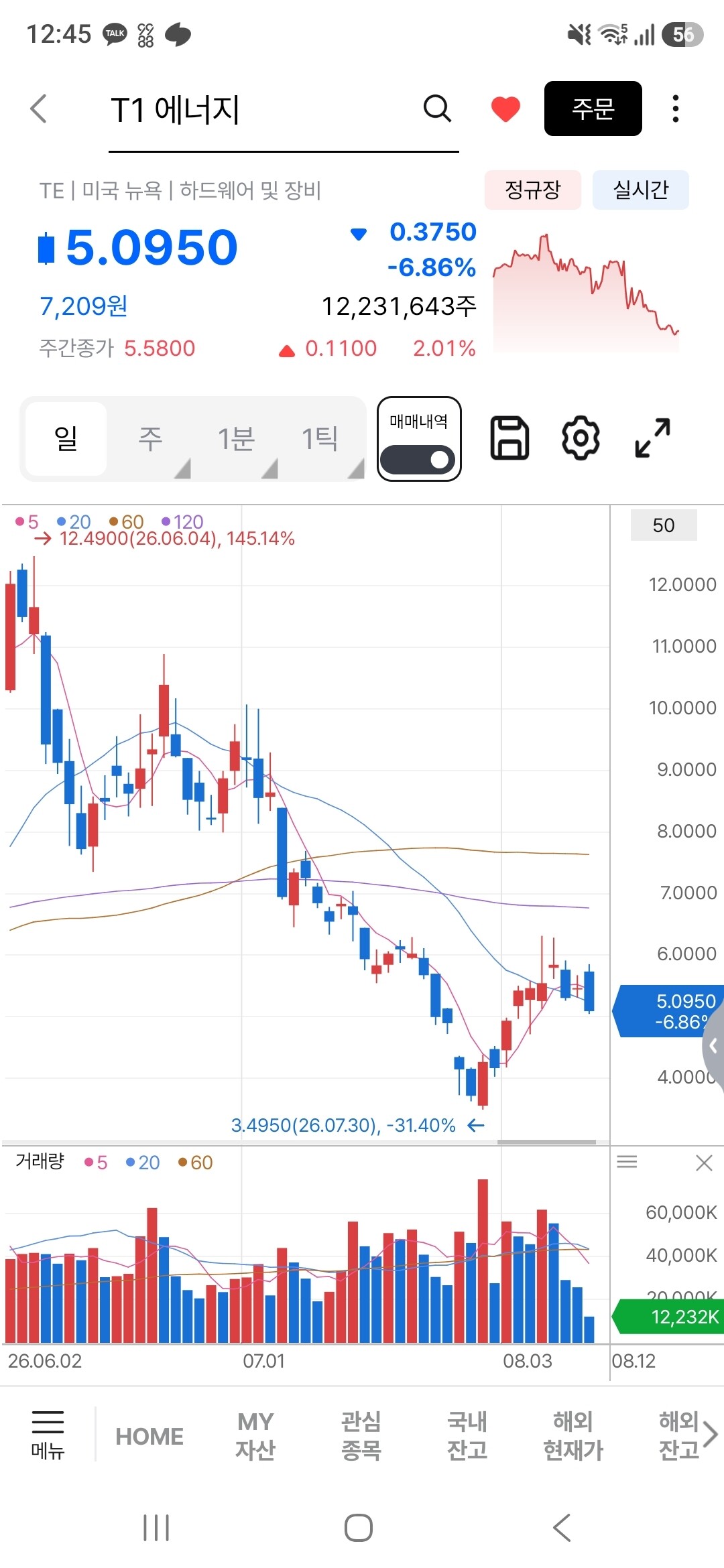
Task: Open the 관심종목 tab
Action: tap(361, 1435)
